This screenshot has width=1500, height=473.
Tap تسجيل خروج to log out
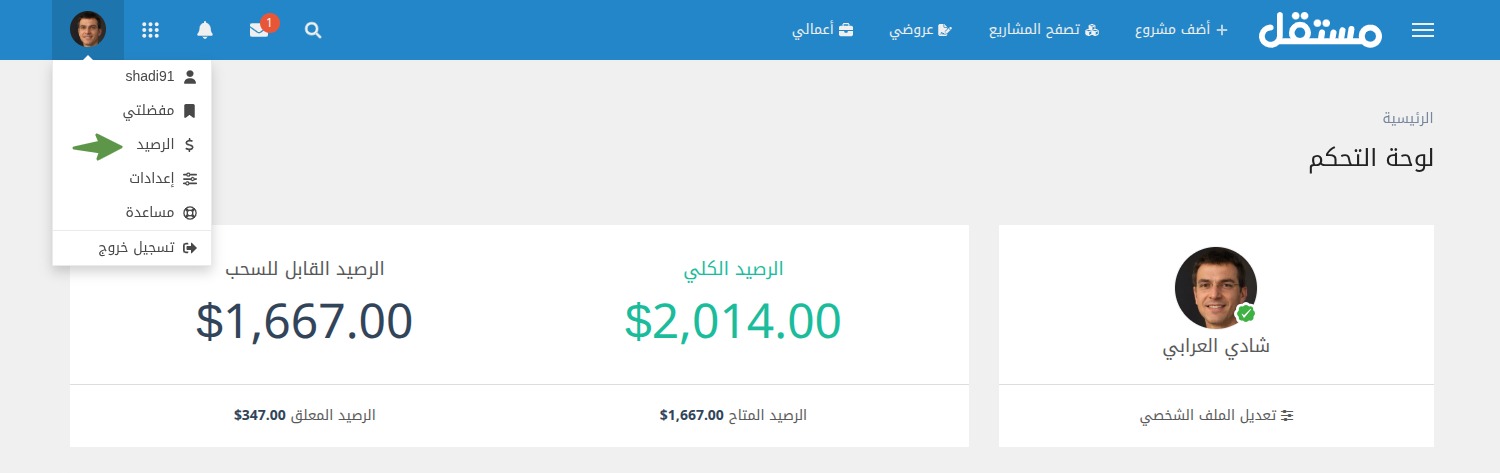(146, 248)
